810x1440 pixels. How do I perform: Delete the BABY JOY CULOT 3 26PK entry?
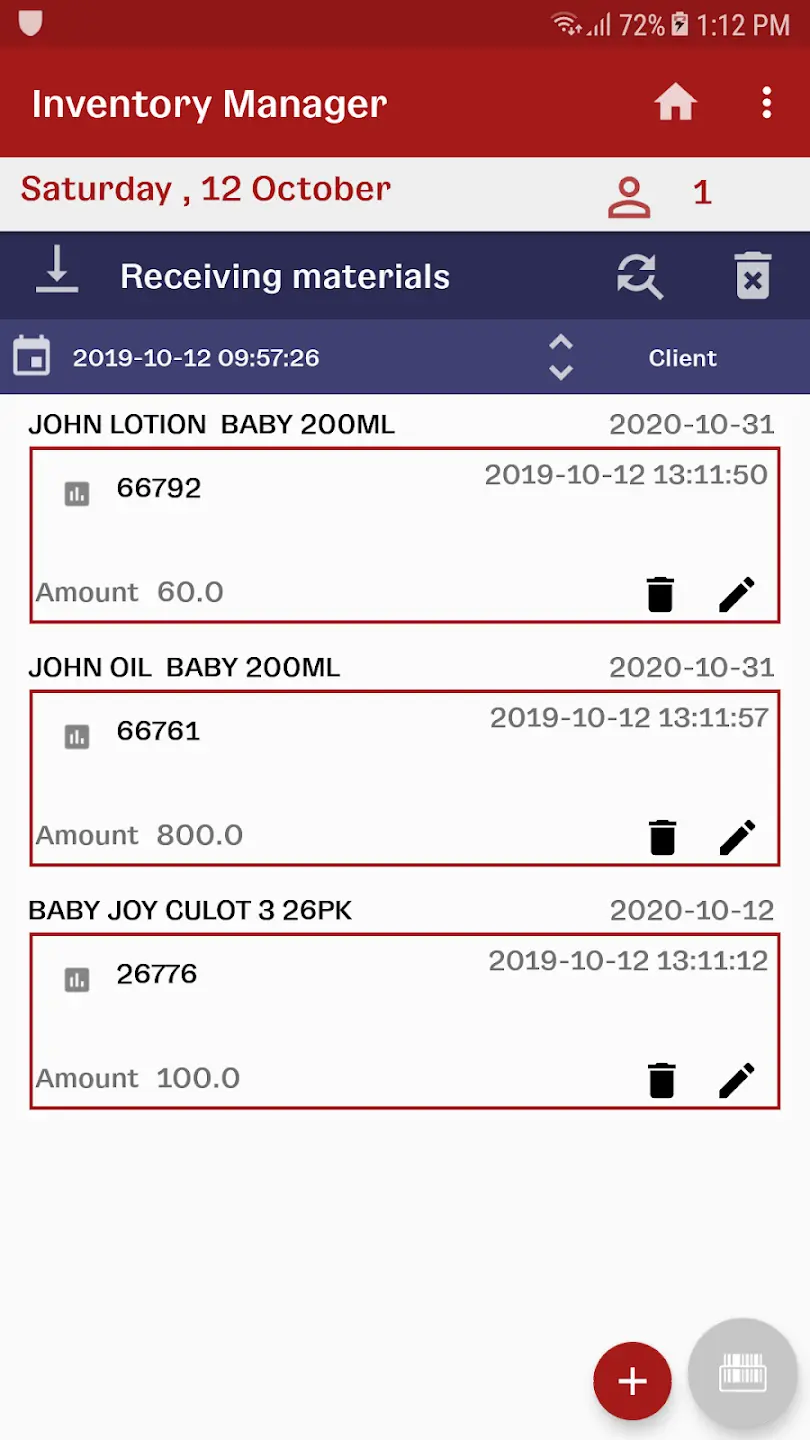pos(661,1080)
